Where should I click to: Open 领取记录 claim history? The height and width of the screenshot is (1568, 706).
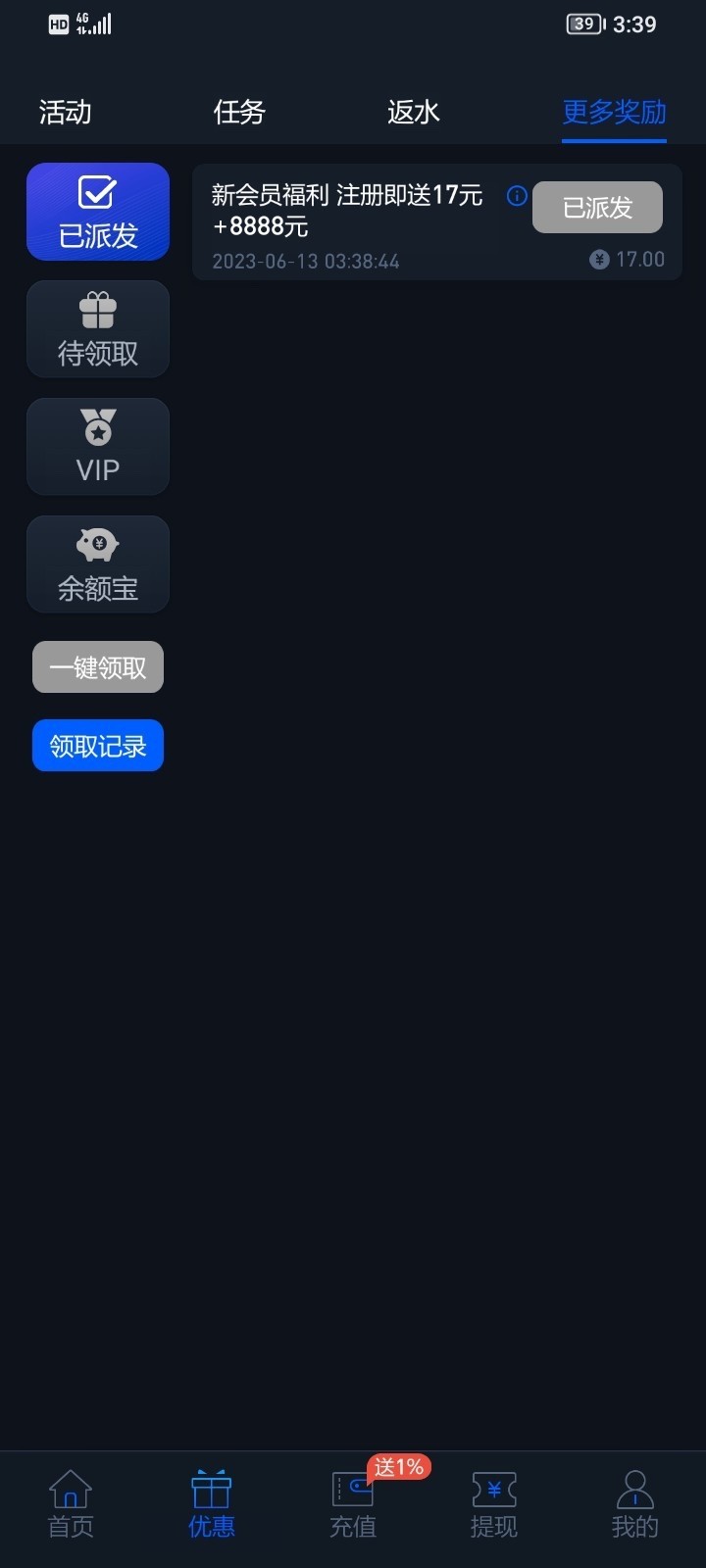98,746
